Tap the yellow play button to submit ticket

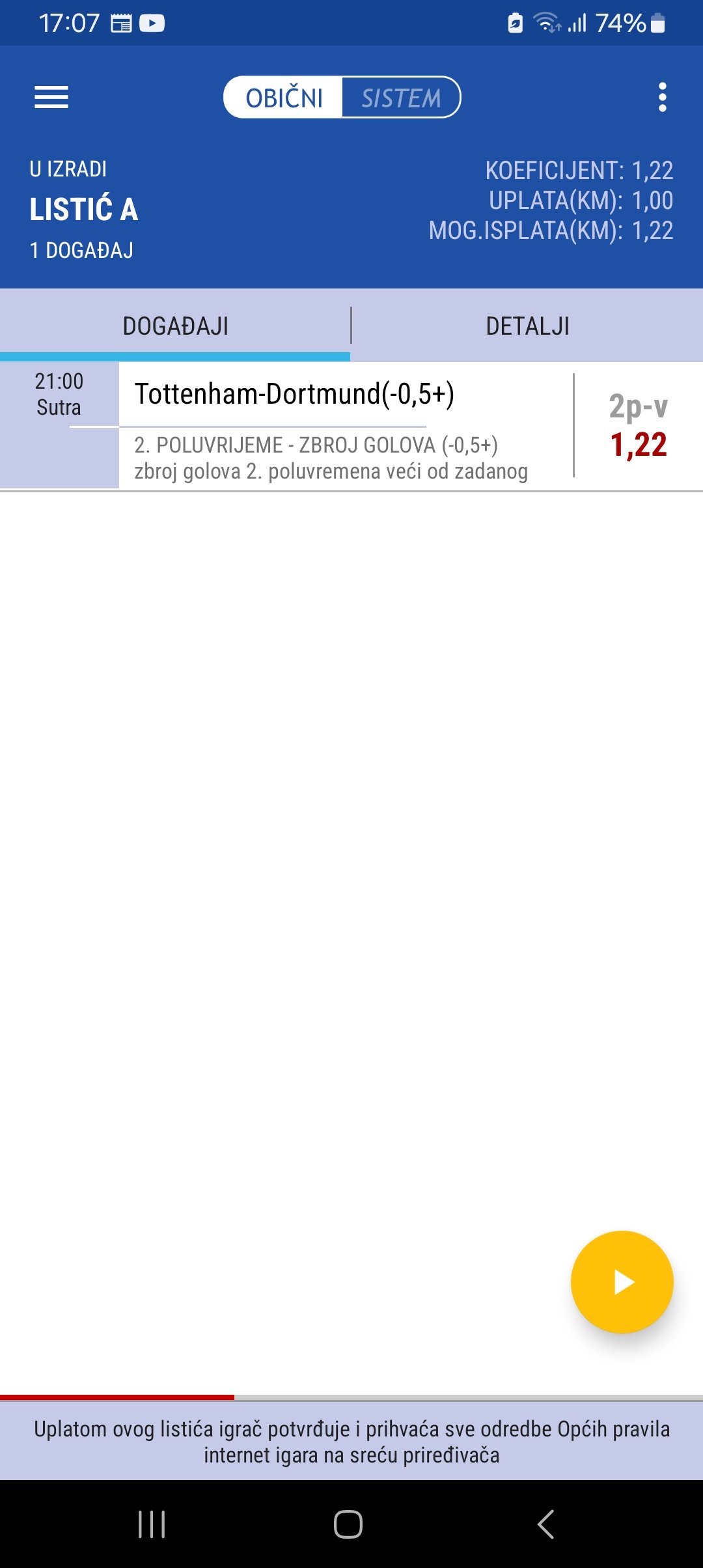pos(622,1282)
